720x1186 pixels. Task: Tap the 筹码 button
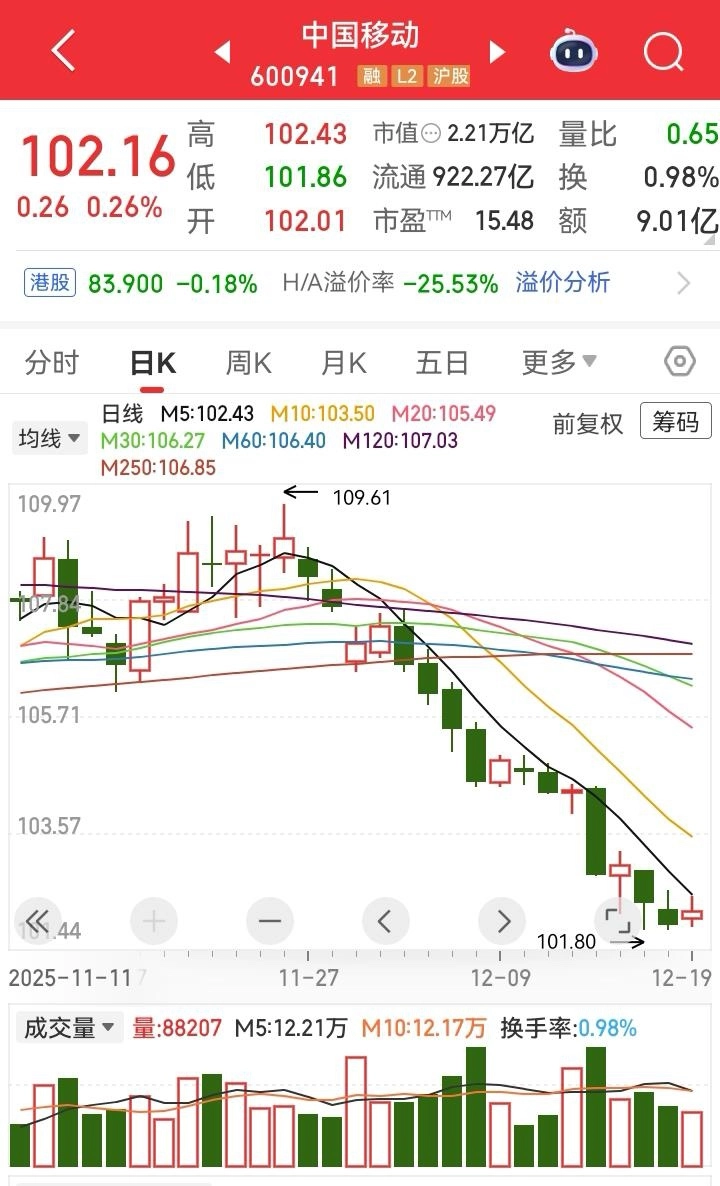click(676, 422)
